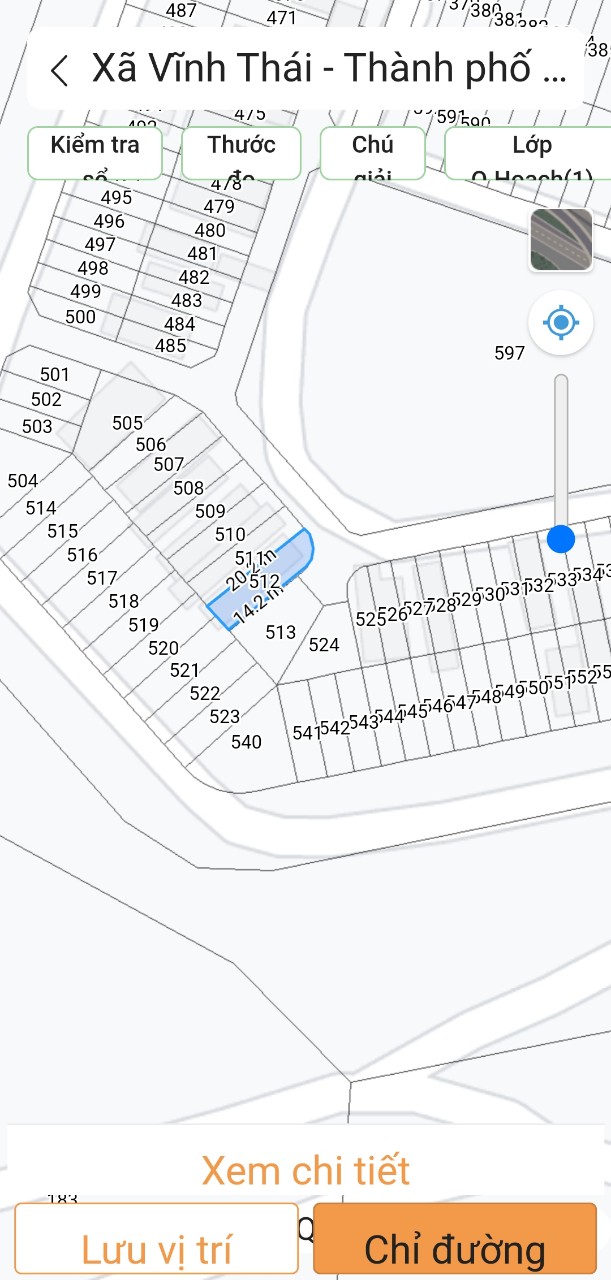Image resolution: width=611 pixels, height=1280 pixels.
Task: Go back with the header arrow
Action: pyautogui.click(x=60, y=70)
